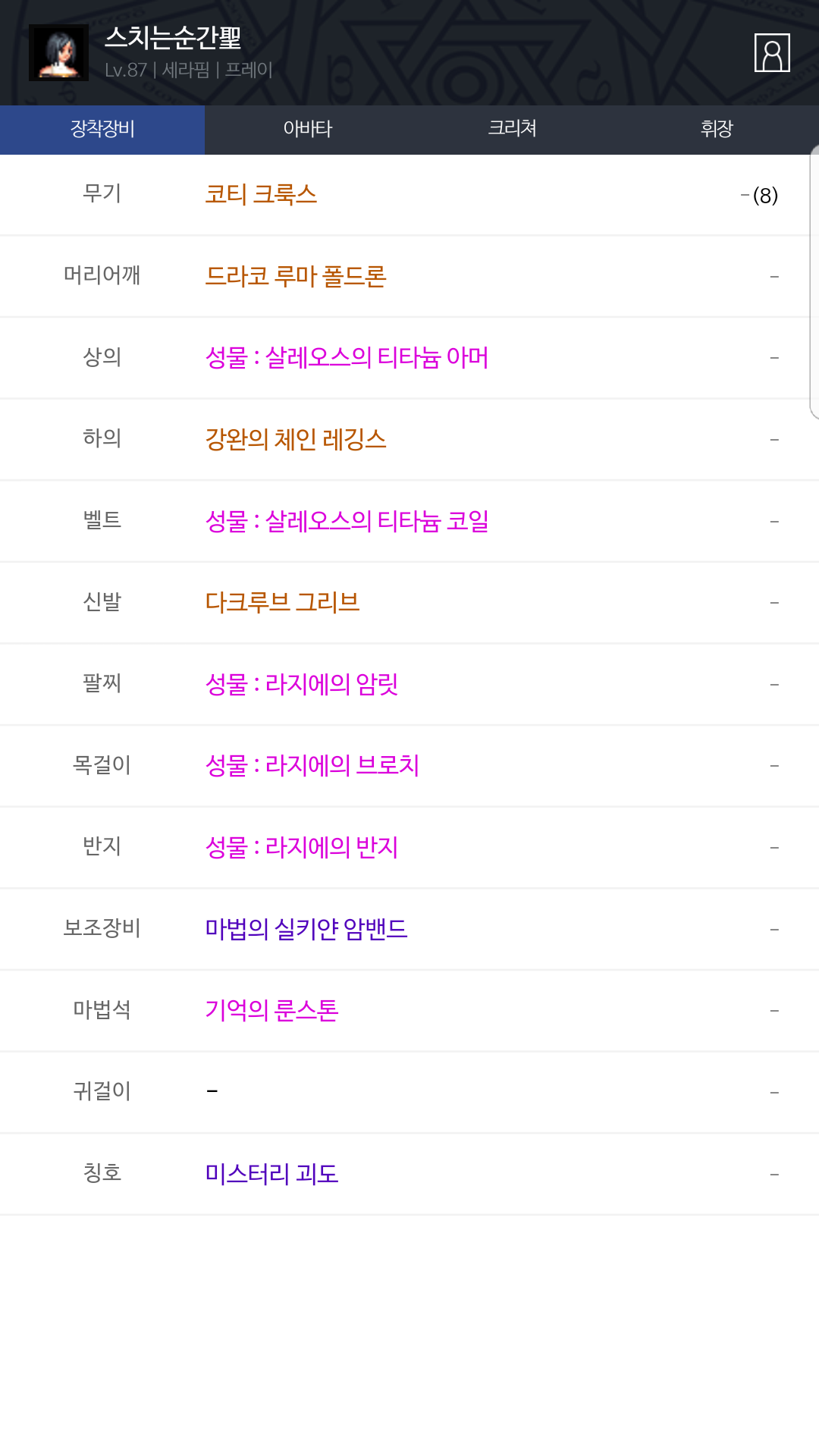View 성물 : 라지에의 암릿 bracelet

(302, 684)
